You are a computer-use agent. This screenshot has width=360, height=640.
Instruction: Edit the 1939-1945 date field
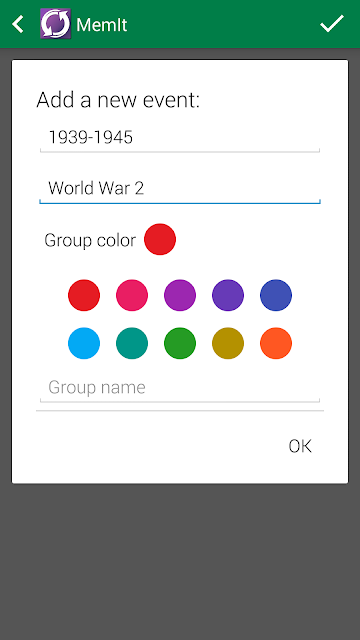click(x=180, y=138)
